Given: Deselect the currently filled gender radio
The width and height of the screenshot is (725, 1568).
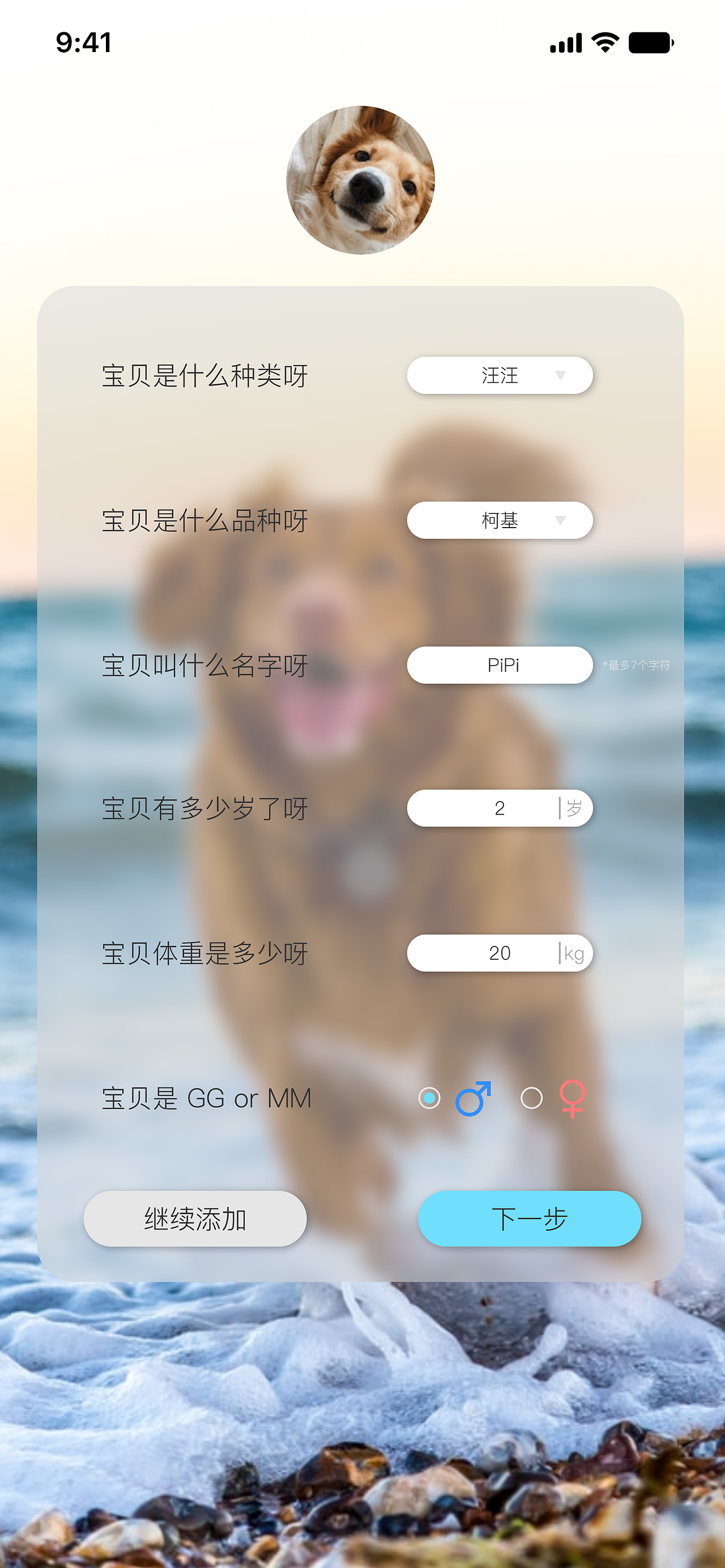Looking at the screenshot, I should pyautogui.click(x=429, y=1099).
